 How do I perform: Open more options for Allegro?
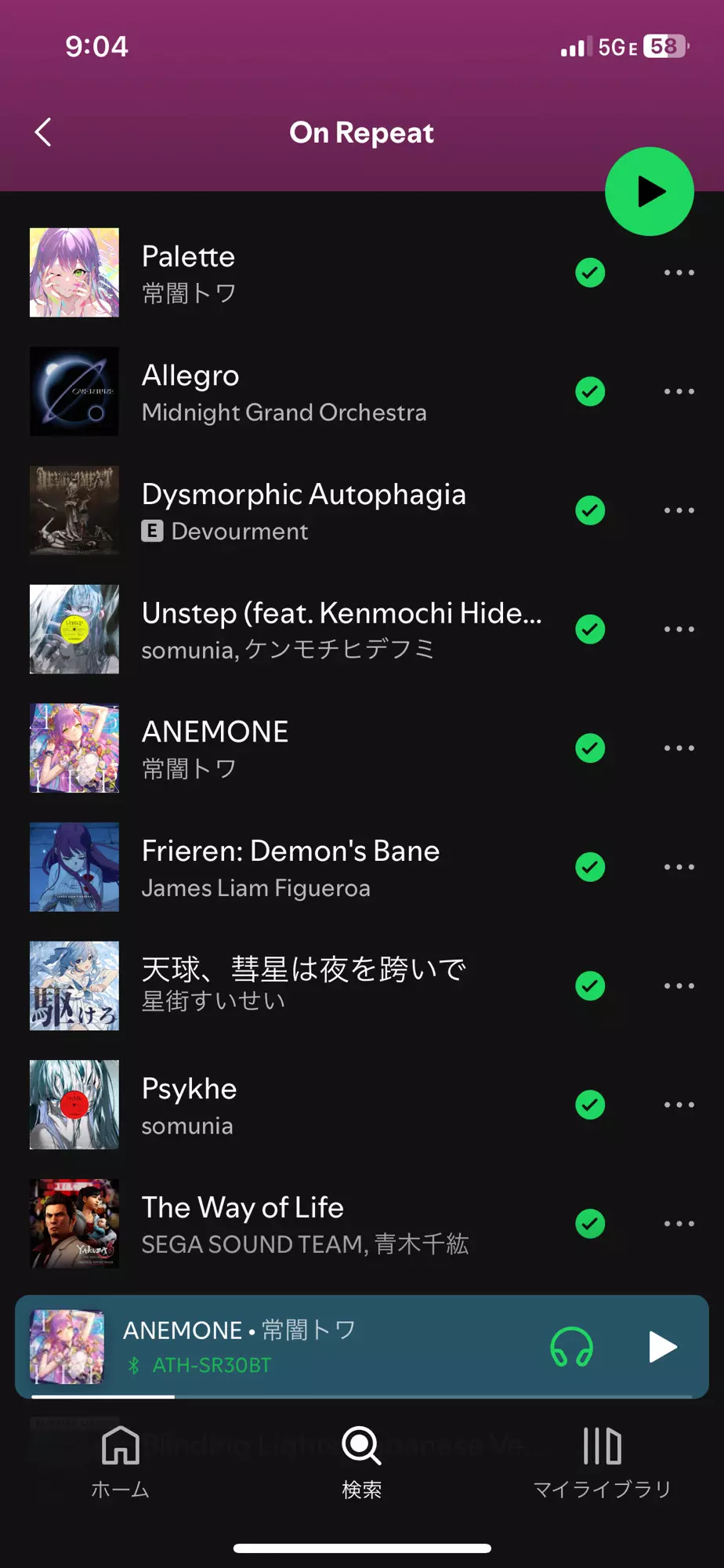(679, 391)
